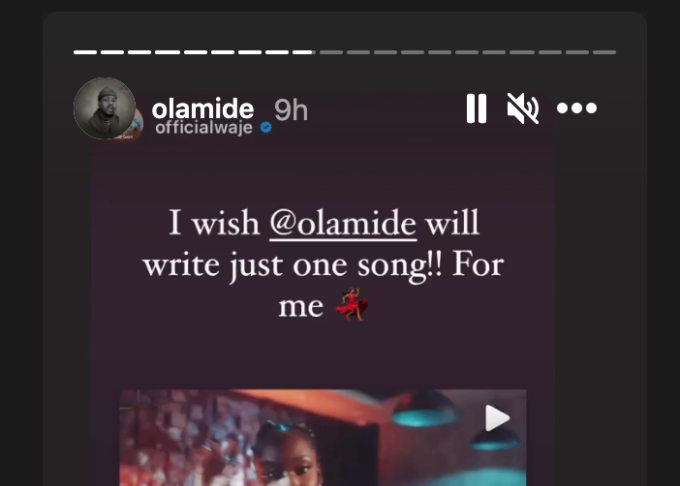680x486 pixels.
Task: Open olamide's profile picture
Action: 104,108
